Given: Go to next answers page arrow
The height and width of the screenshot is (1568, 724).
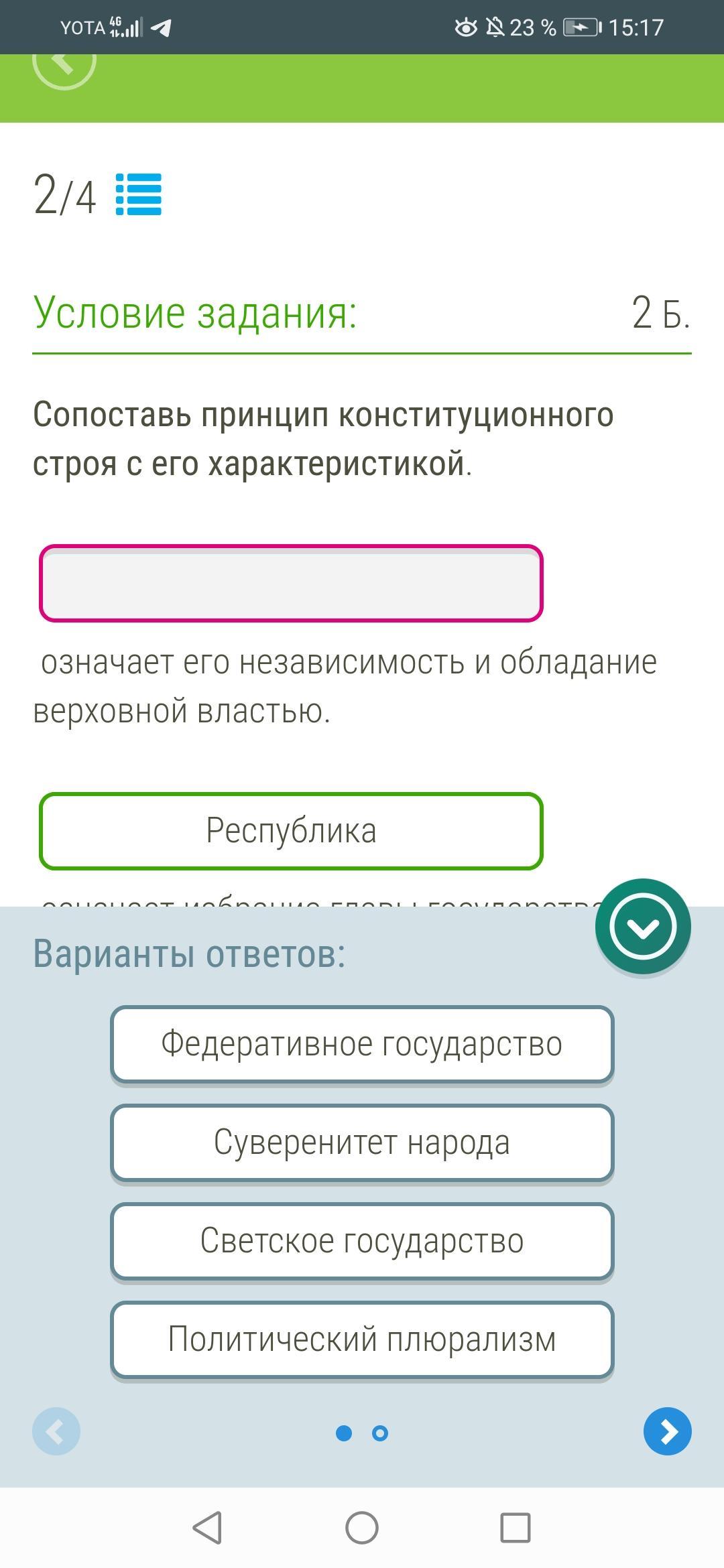Looking at the screenshot, I should tap(668, 1432).
